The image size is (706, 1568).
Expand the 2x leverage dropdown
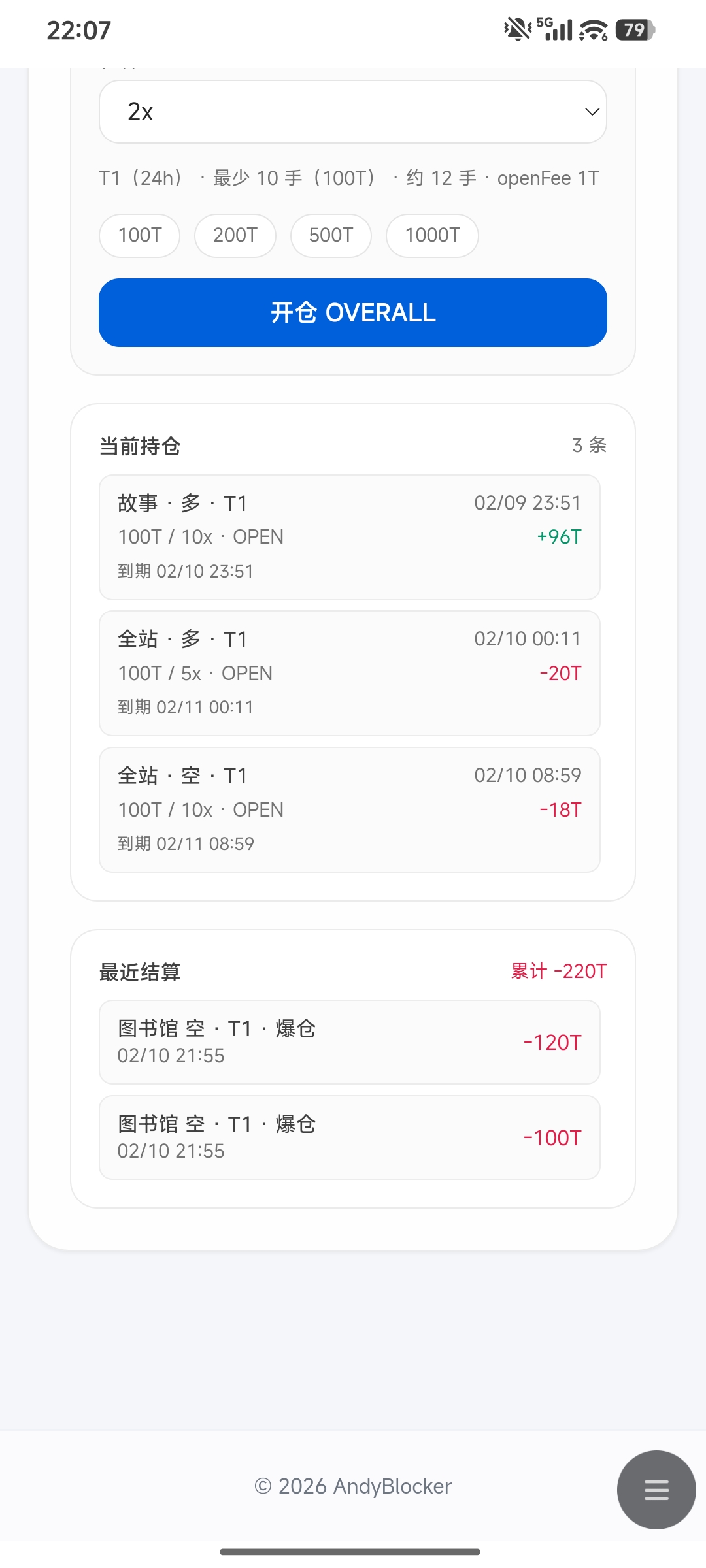pyautogui.click(x=353, y=112)
